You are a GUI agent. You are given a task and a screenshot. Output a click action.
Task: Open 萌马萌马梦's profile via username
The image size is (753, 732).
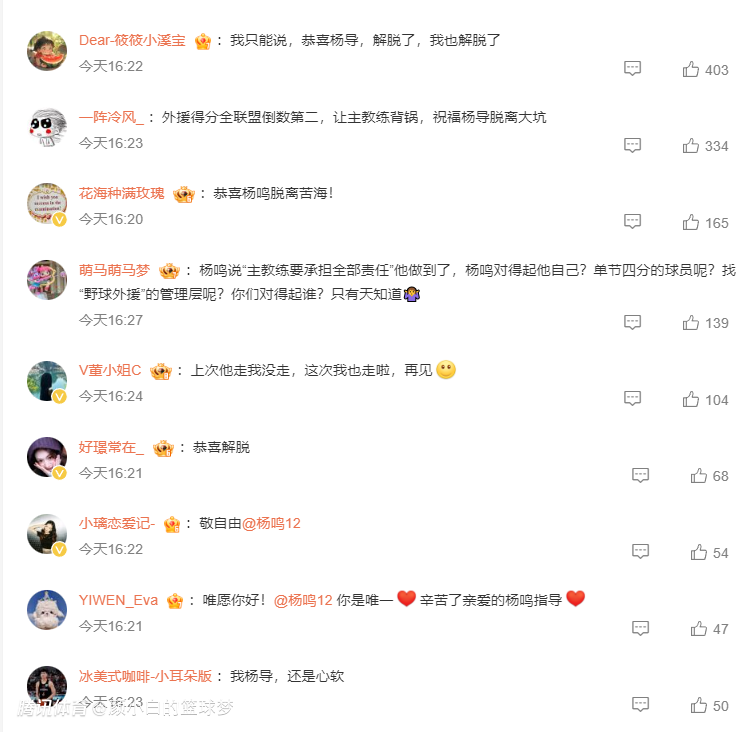[x=114, y=270]
